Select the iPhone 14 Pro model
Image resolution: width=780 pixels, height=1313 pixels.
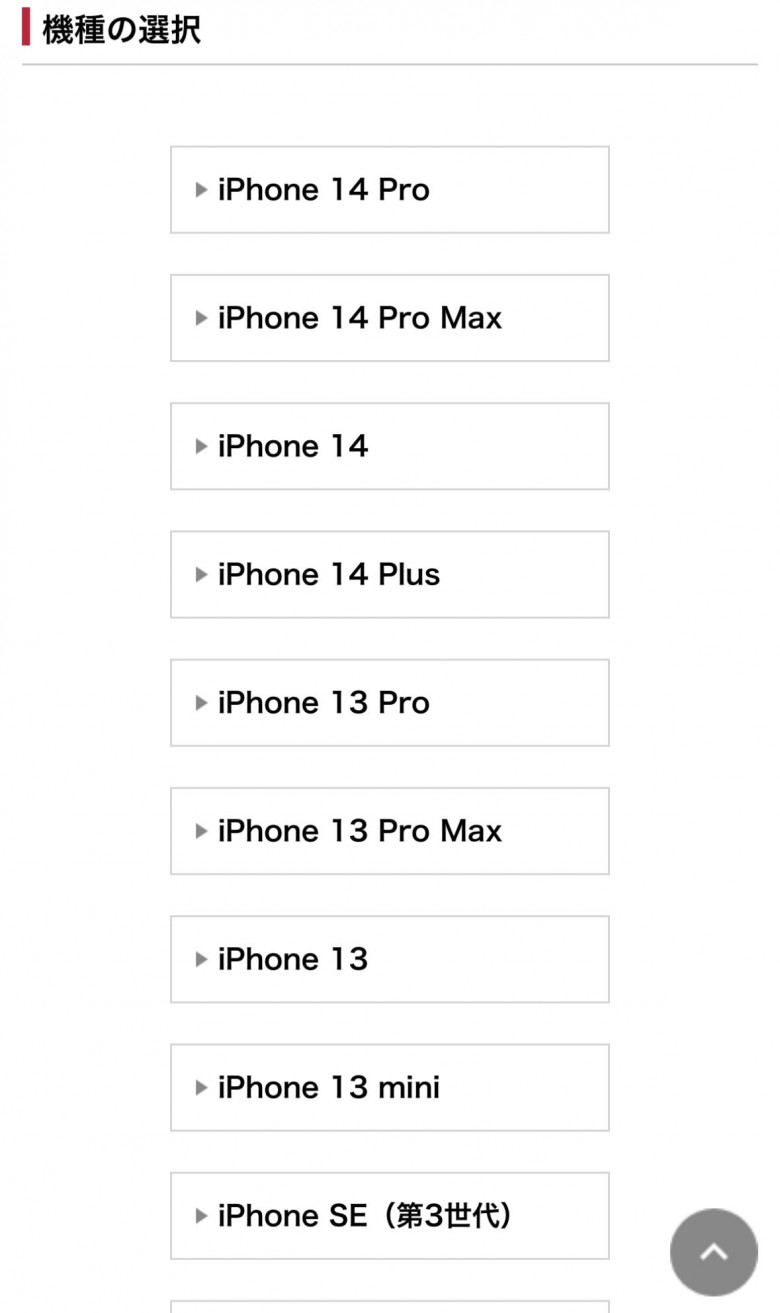(389, 190)
